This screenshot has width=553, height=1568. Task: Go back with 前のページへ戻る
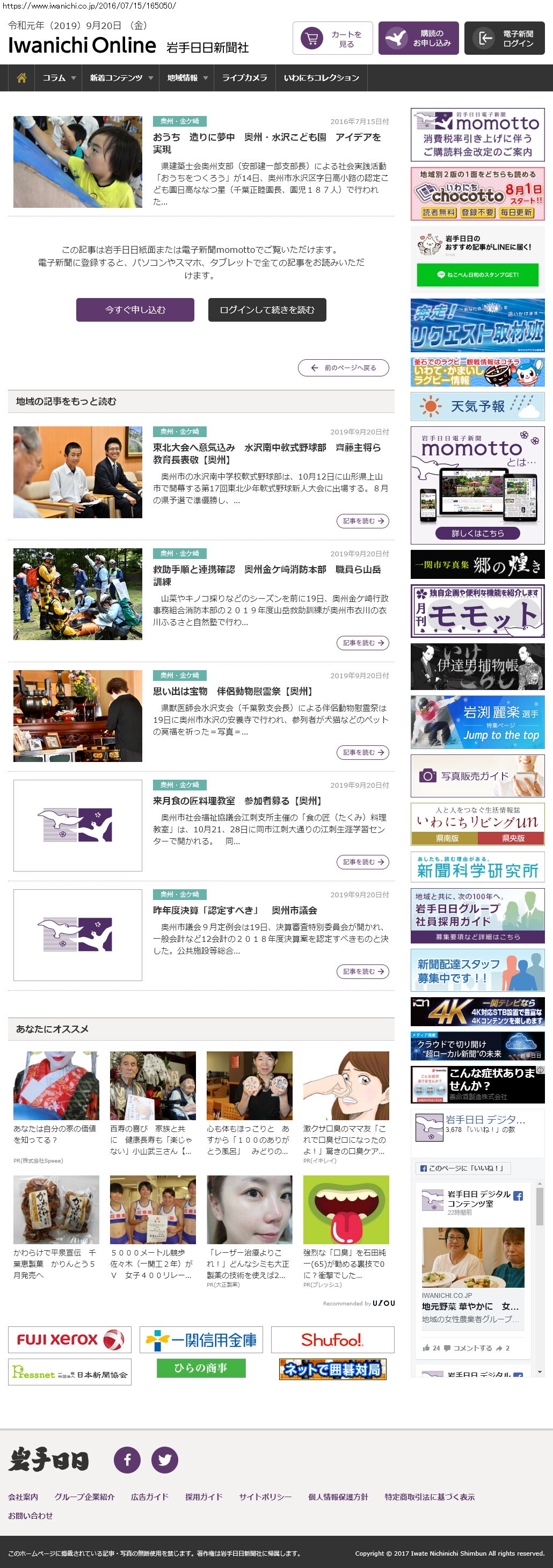tap(343, 368)
